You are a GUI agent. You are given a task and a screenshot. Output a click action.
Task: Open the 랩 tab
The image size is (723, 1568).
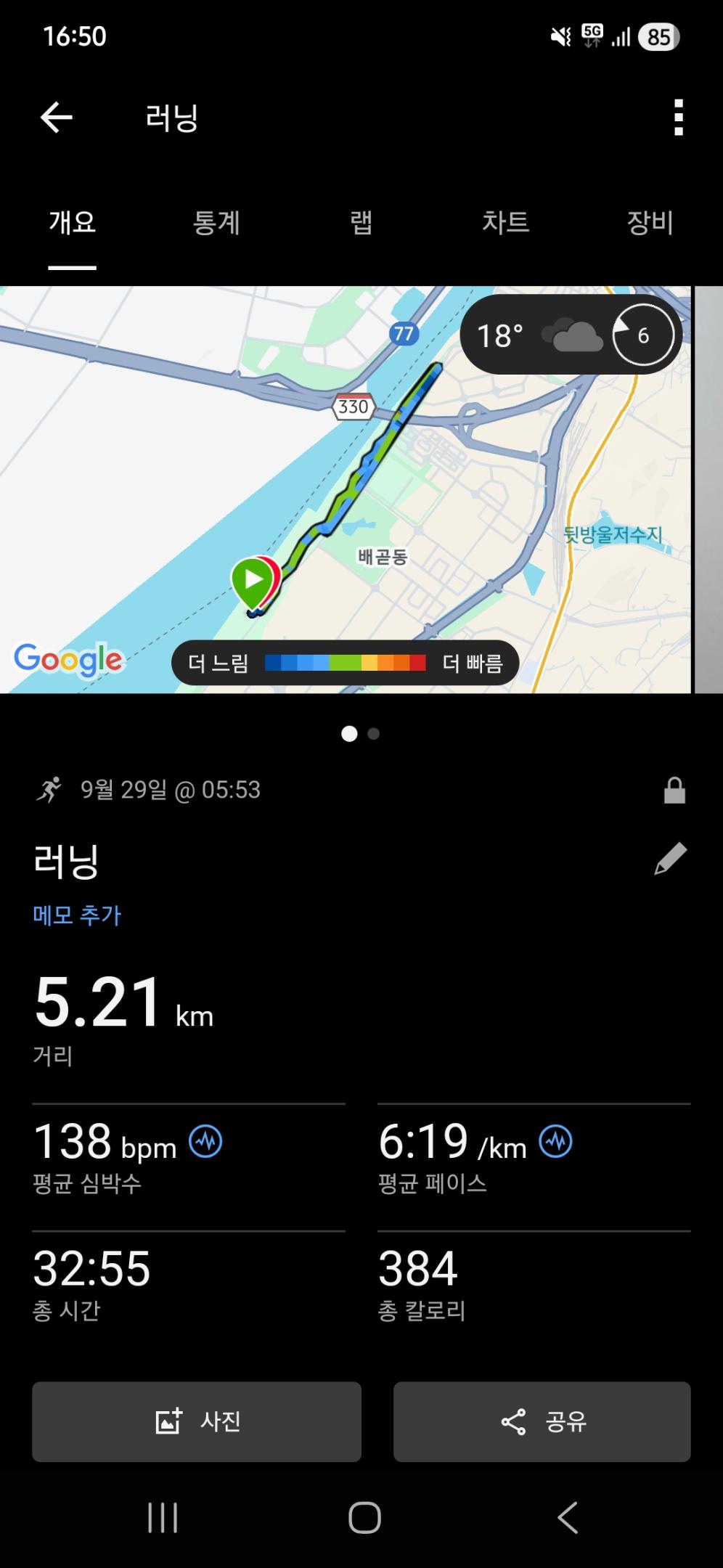(x=361, y=222)
